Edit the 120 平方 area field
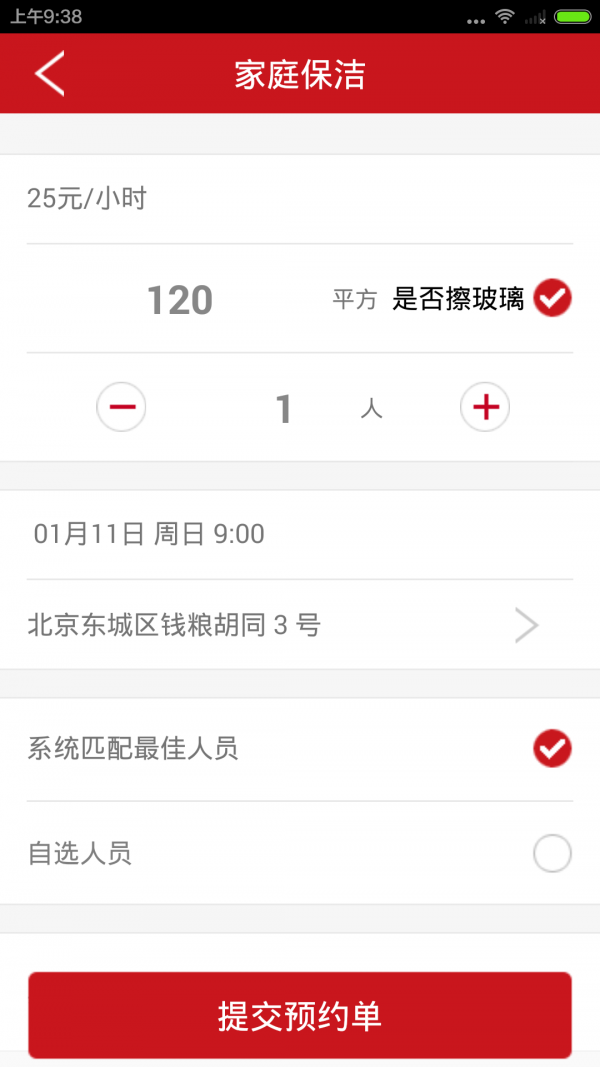 [180, 300]
